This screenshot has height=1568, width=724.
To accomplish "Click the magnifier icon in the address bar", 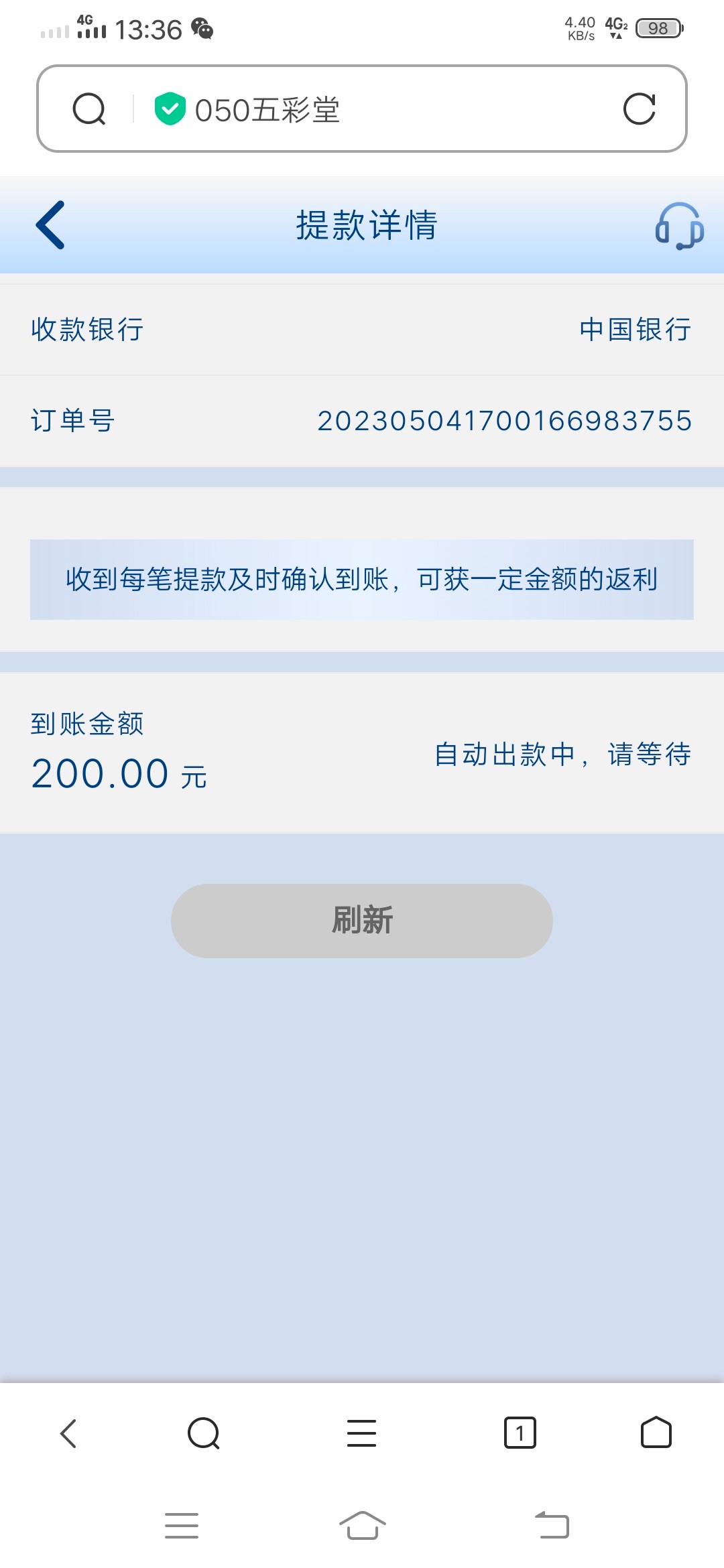I will tap(90, 109).
